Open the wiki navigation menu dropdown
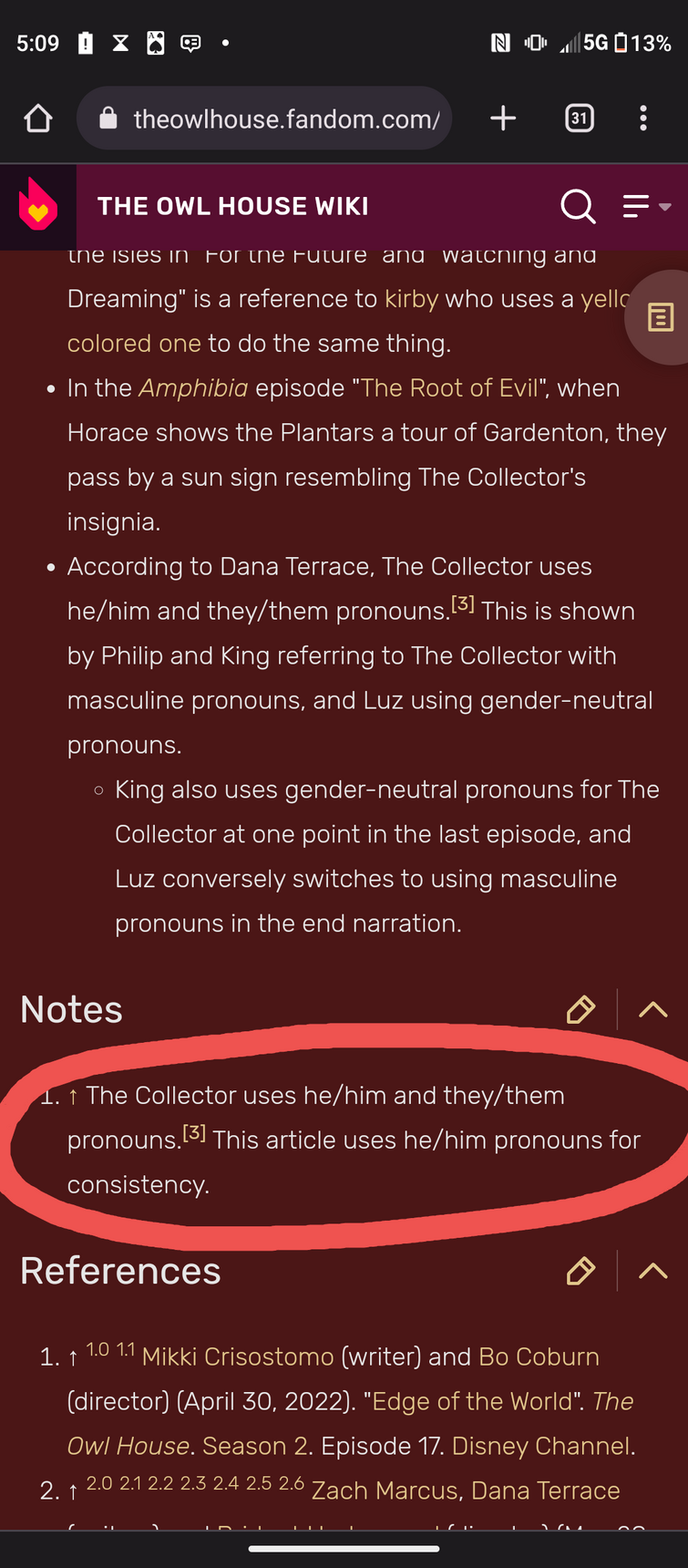The width and height of the screenshot is (688, 1568). click(x=647, y=206)
